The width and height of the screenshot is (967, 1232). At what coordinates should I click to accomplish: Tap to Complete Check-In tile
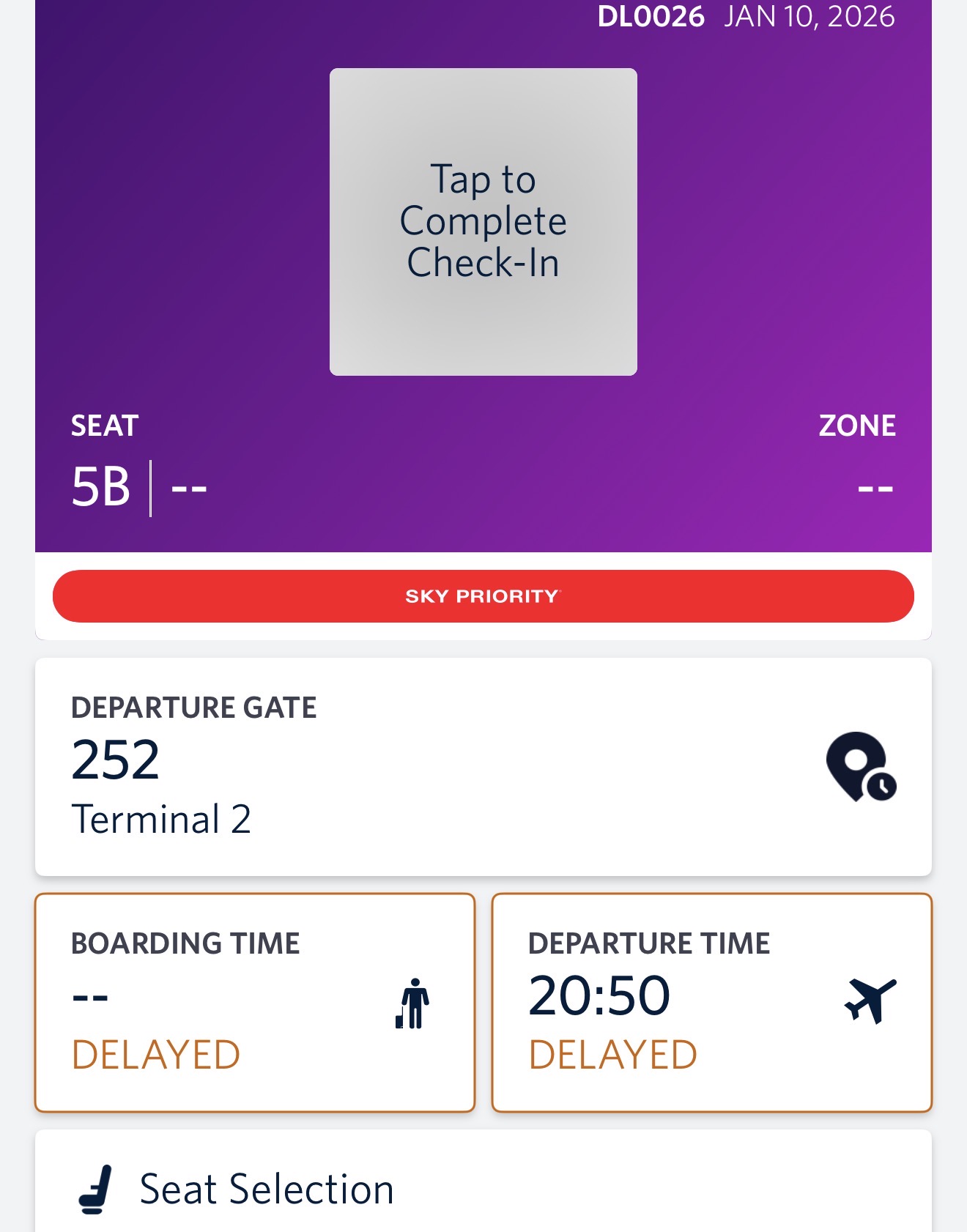click(x=483, y=222)
